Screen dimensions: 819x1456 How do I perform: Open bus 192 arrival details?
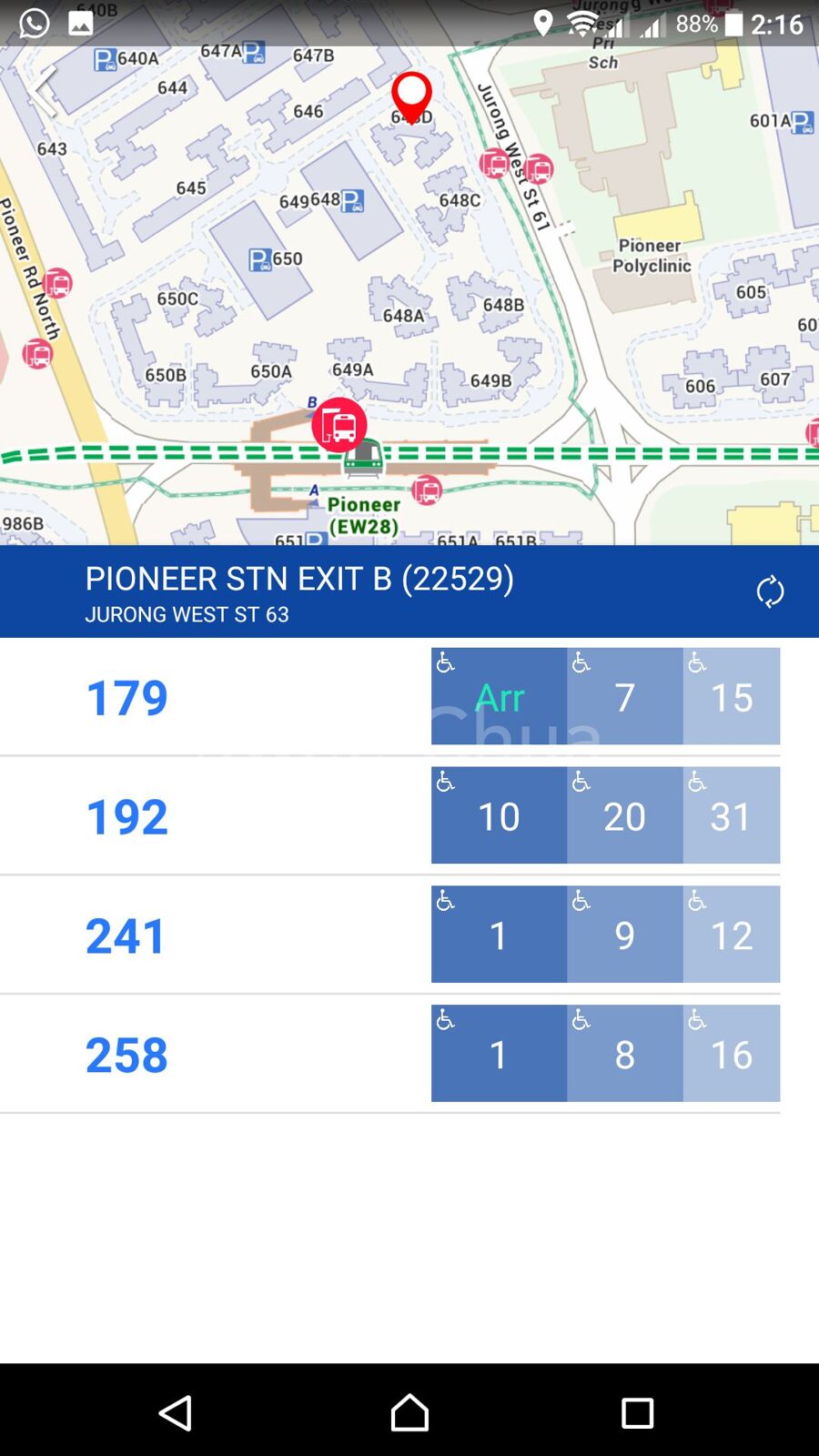pyautogui.click(x=126, y=816)
